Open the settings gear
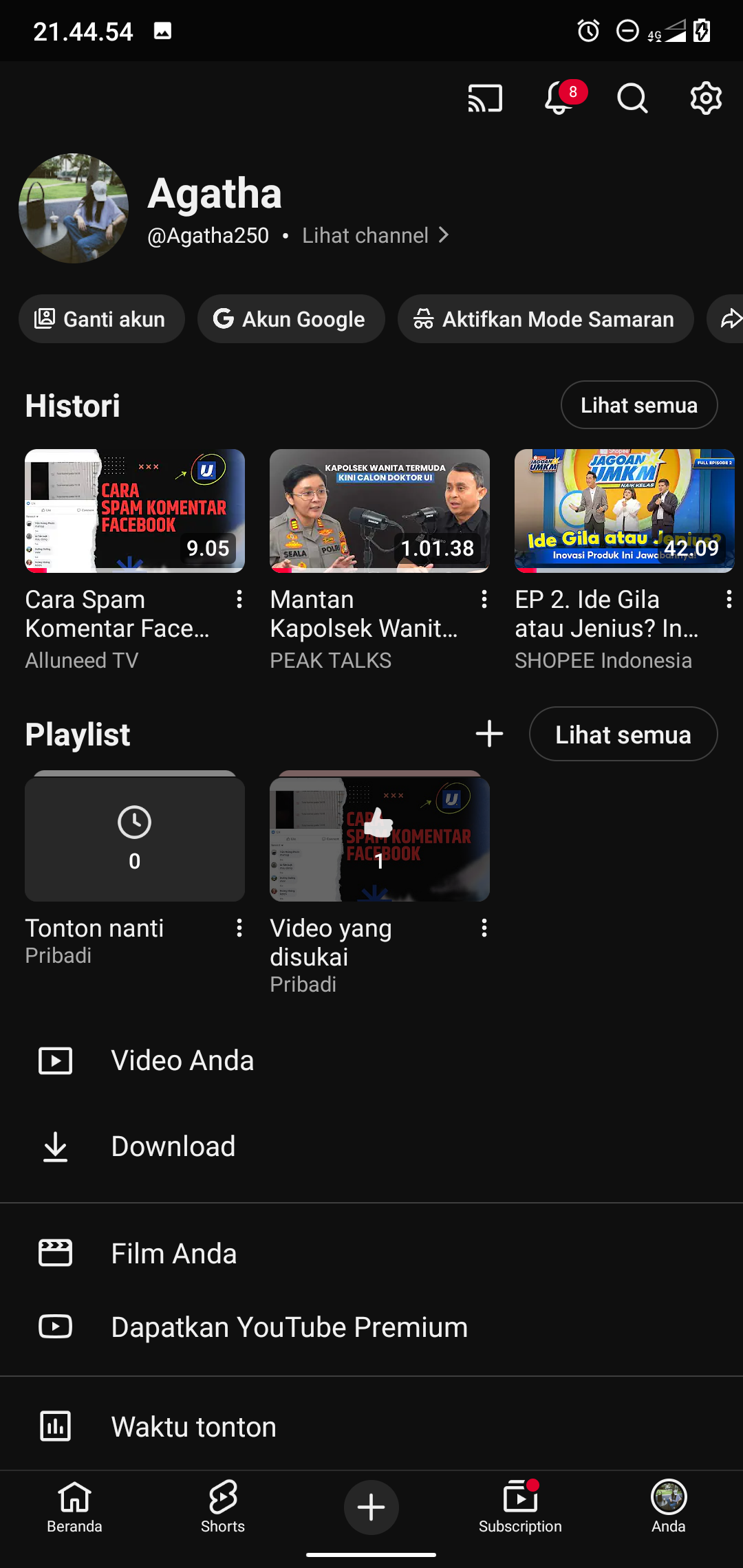 (x=706, y=98)
